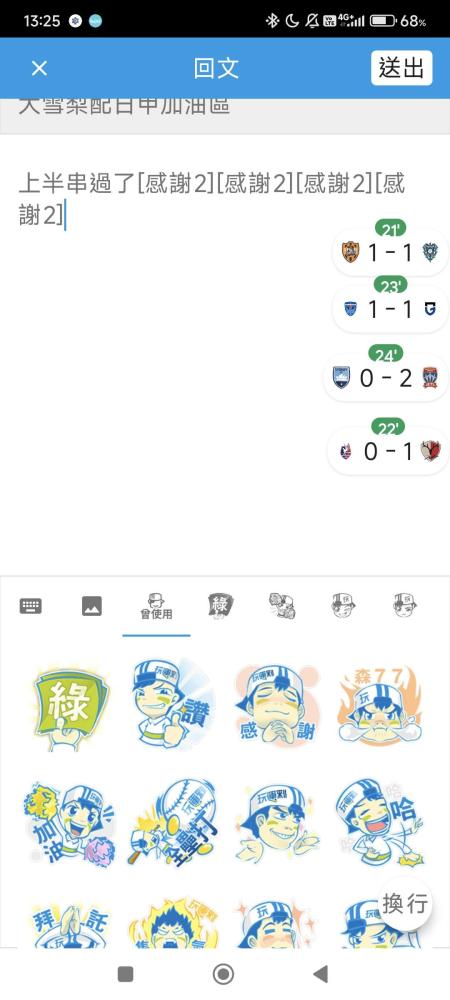Go to the system home screen

(x=223, y=974)
